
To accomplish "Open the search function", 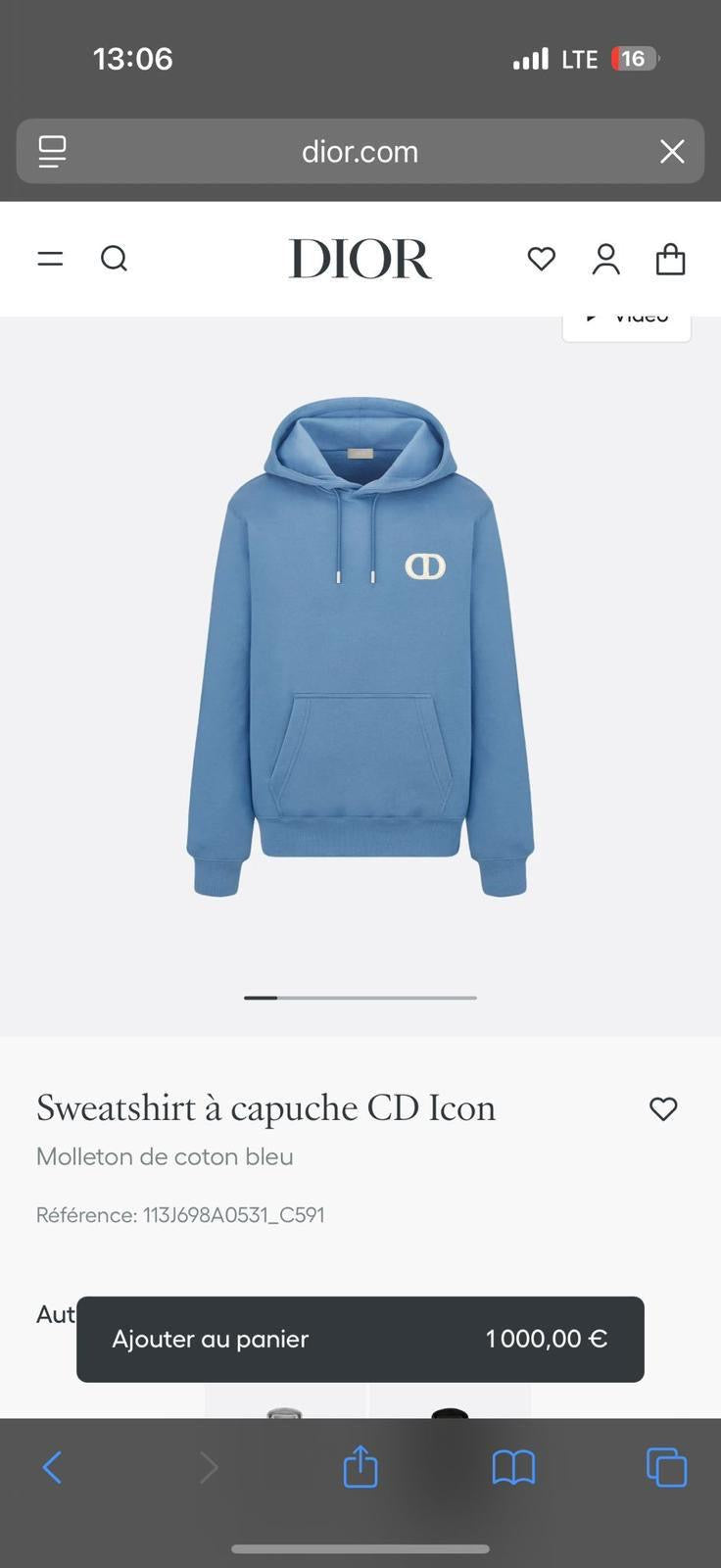I will (115, 259).
